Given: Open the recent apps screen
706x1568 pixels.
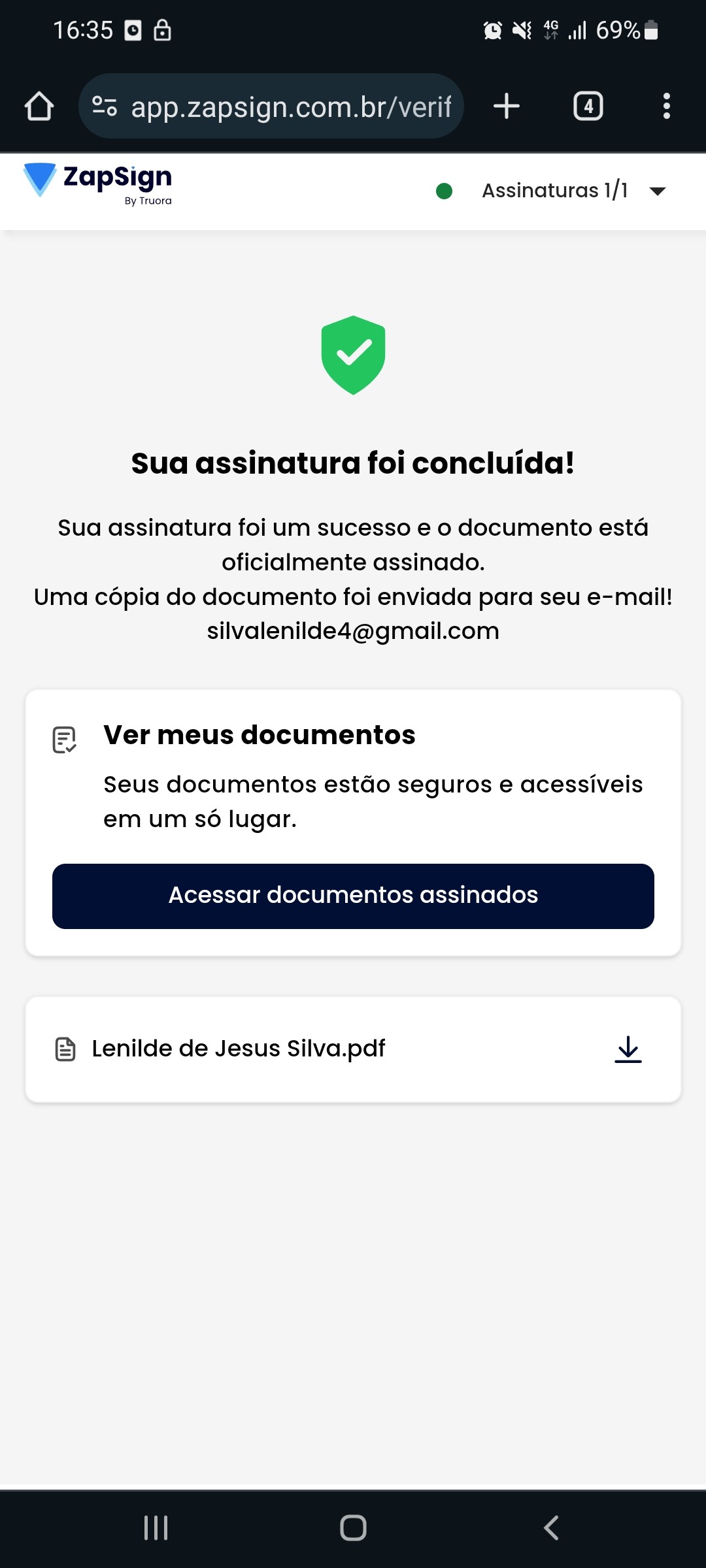Looking at the screenshot, I should point(156,1527).
